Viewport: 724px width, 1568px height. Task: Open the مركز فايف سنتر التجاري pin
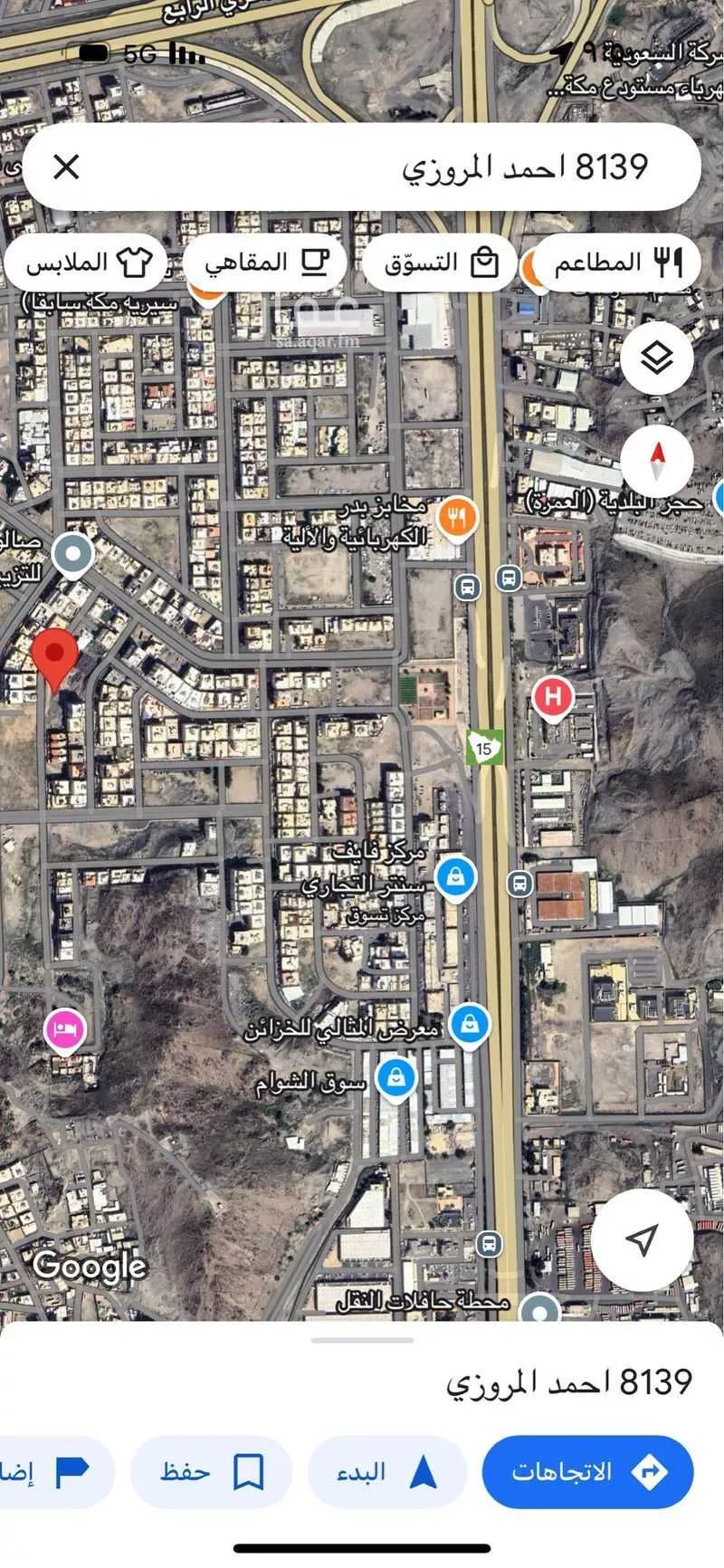click(x=457, y=875)
